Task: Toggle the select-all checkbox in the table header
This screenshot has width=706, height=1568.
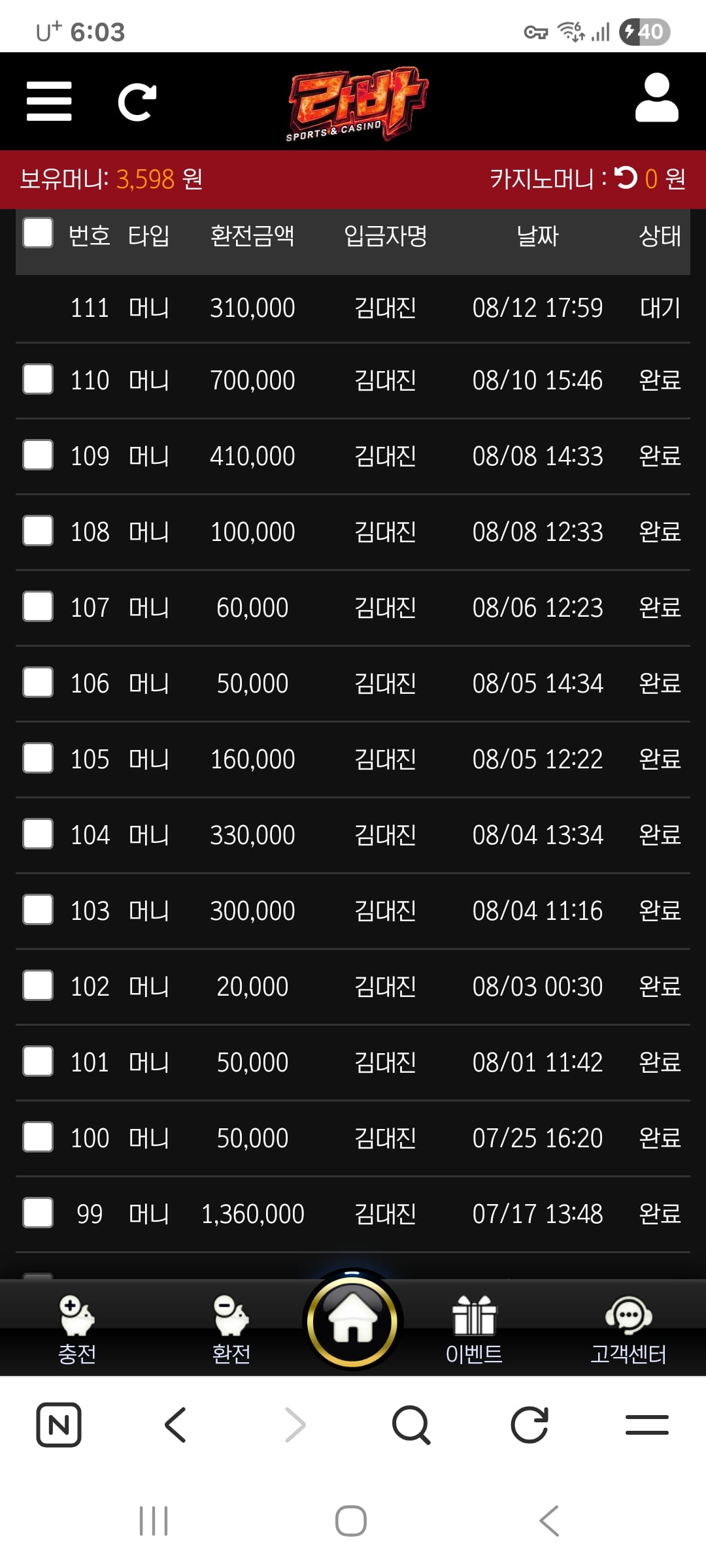Action: [38, 233]
